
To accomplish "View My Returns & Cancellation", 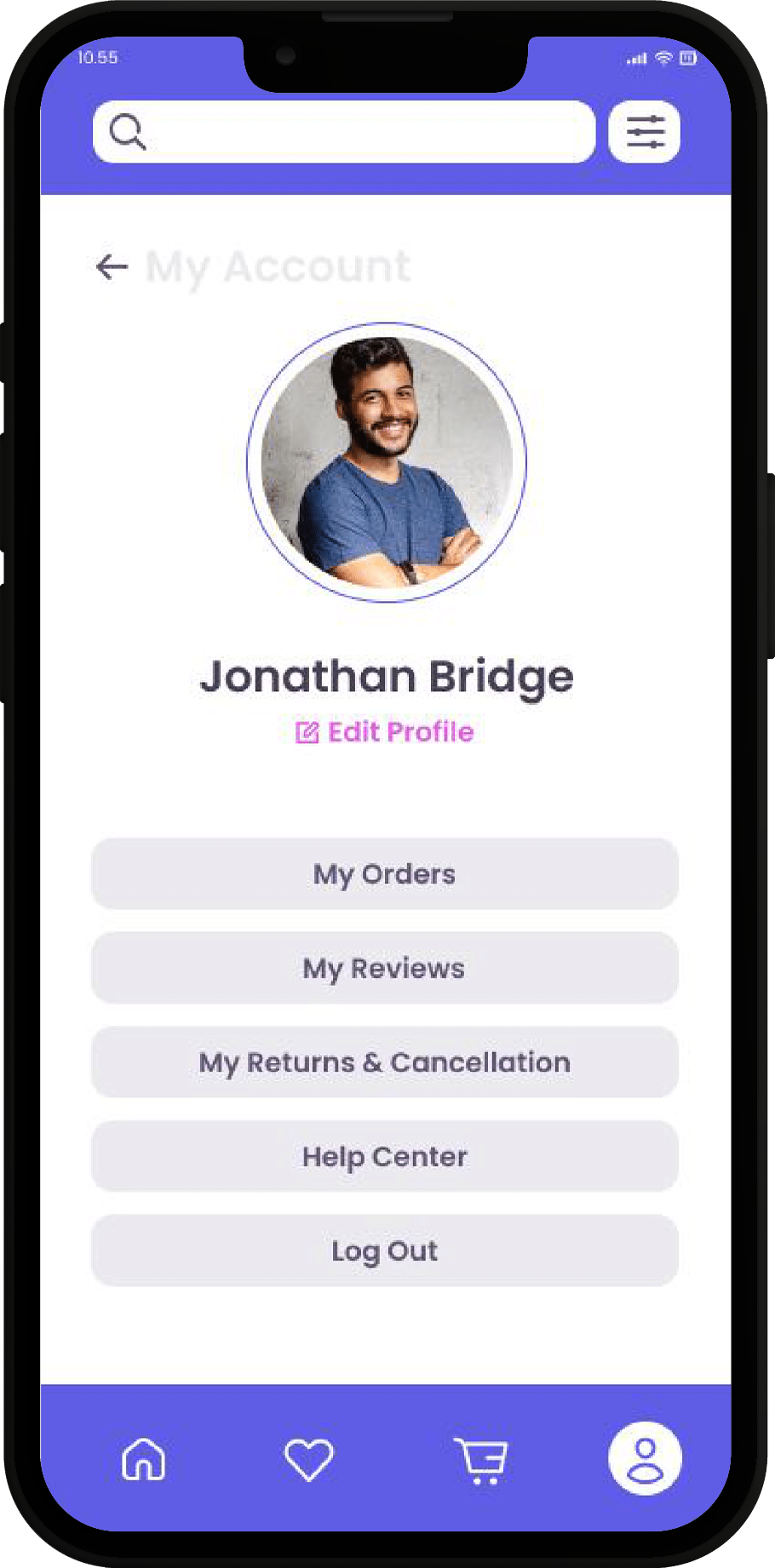I will [x=385, y=1062].
